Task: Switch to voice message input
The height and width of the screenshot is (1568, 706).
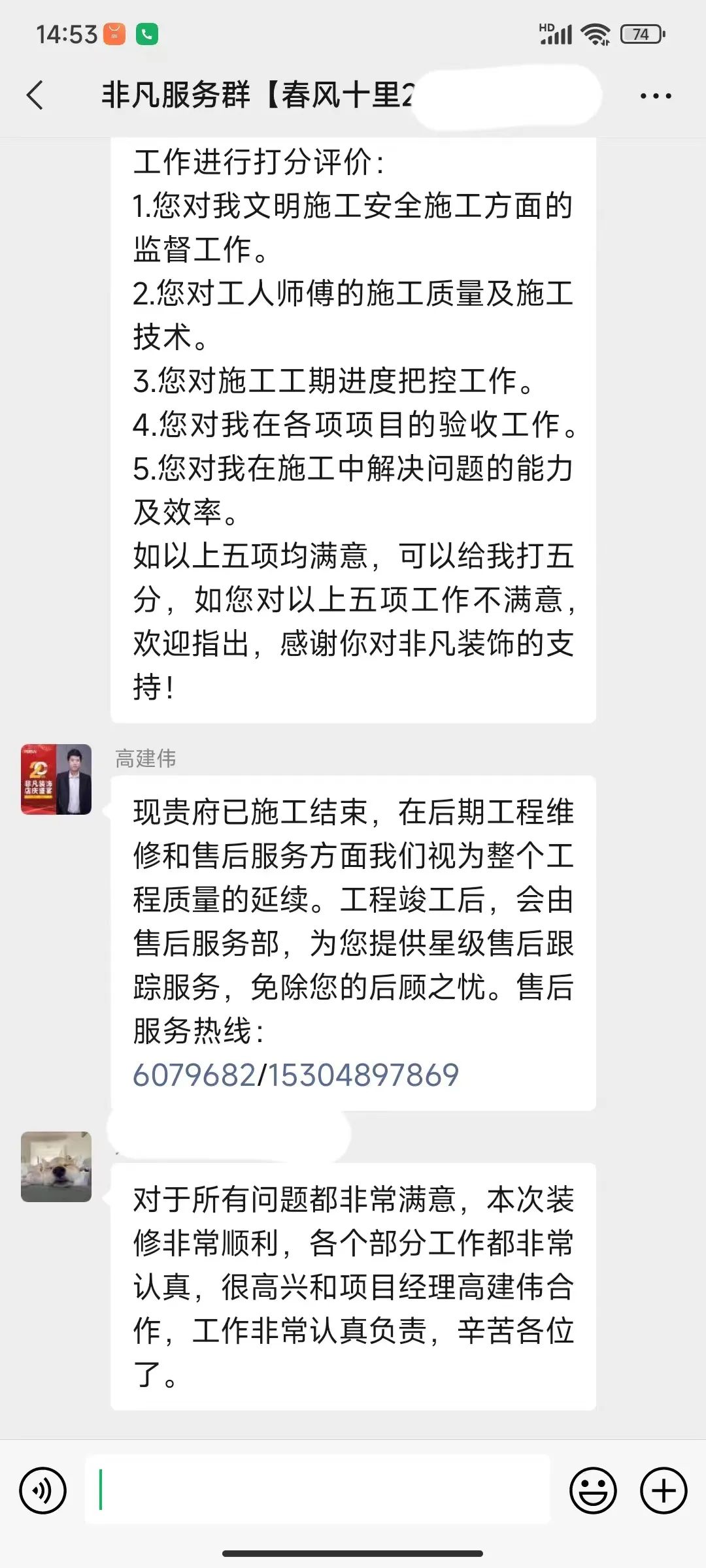Action: coord(43,1490)
